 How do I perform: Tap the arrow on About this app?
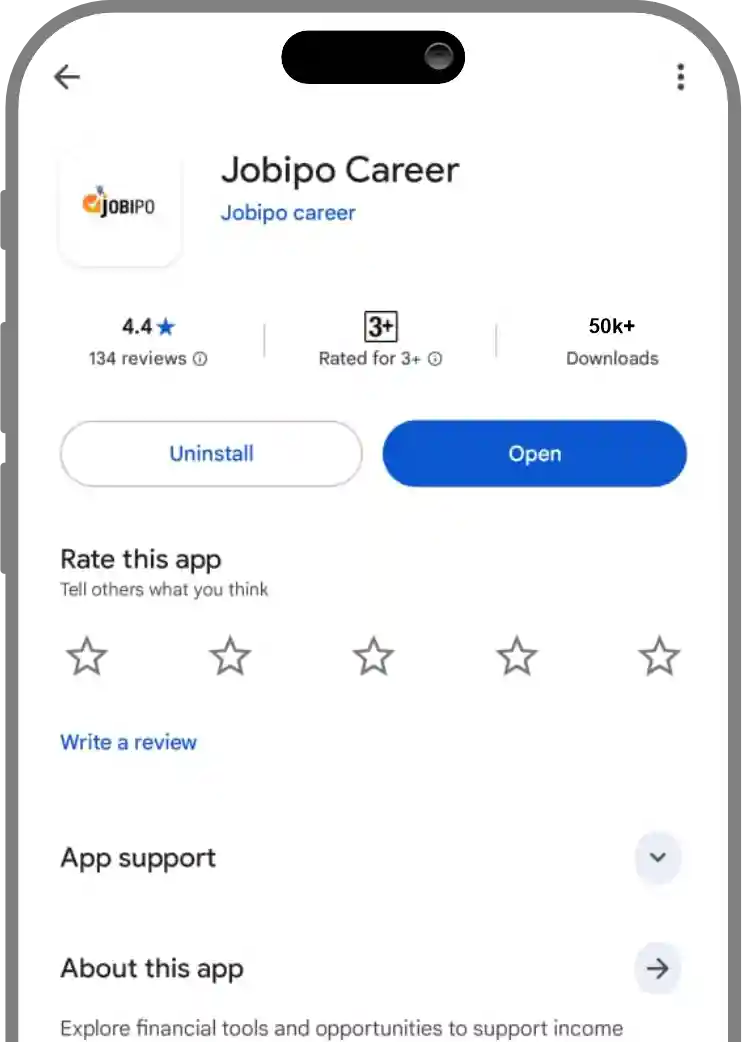point(657,968)
